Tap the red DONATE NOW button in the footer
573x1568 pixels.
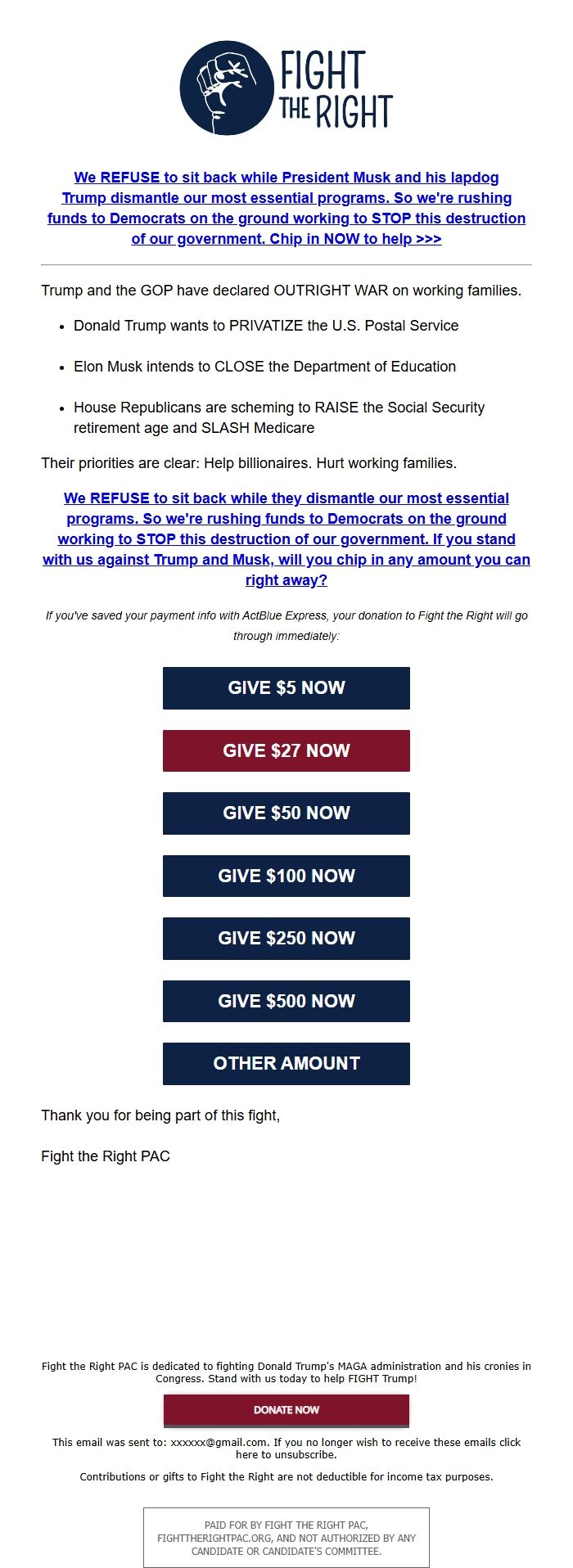[286, 1409]
